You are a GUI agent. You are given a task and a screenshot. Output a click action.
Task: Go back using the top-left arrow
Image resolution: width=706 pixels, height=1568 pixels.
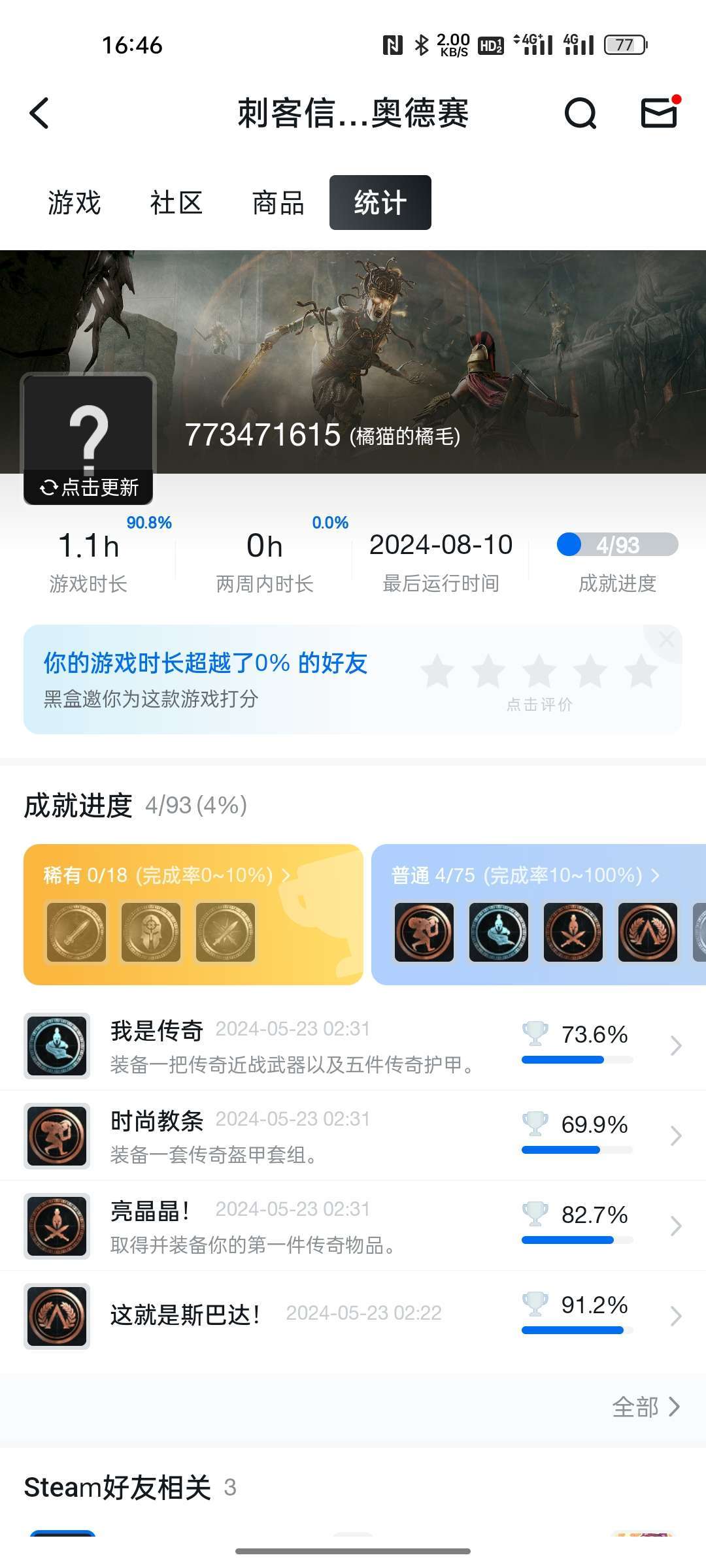[39, 113]
